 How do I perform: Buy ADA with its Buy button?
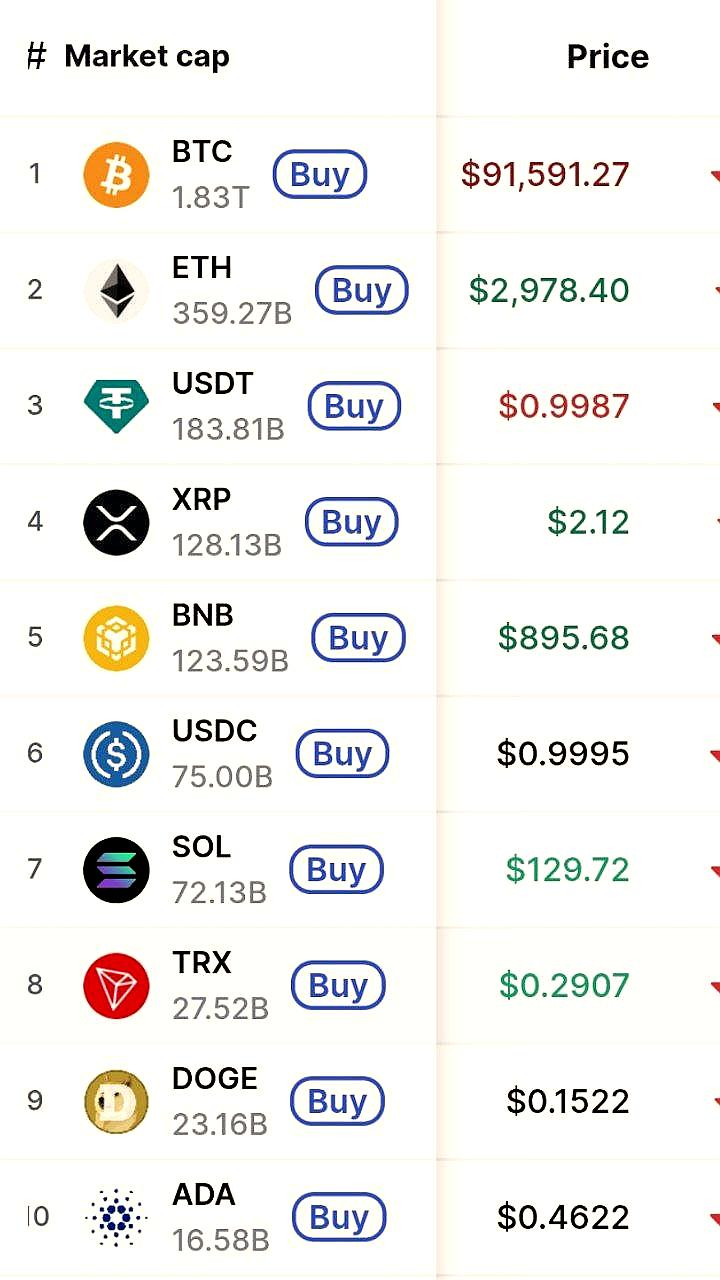tap(339, 1218)
